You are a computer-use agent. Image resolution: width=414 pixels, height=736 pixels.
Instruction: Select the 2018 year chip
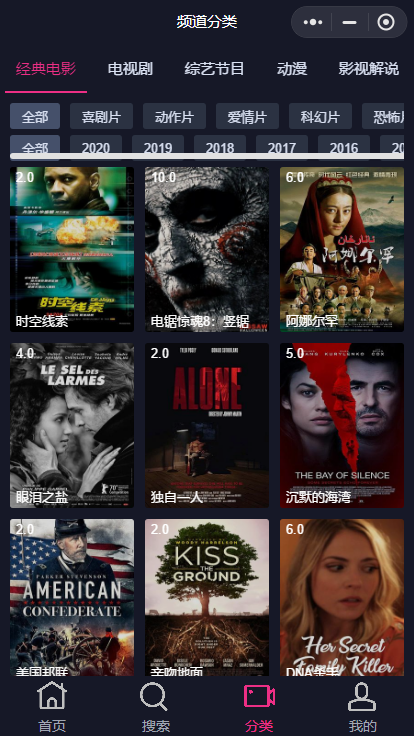pyautogui.click(x=220, y=148)
